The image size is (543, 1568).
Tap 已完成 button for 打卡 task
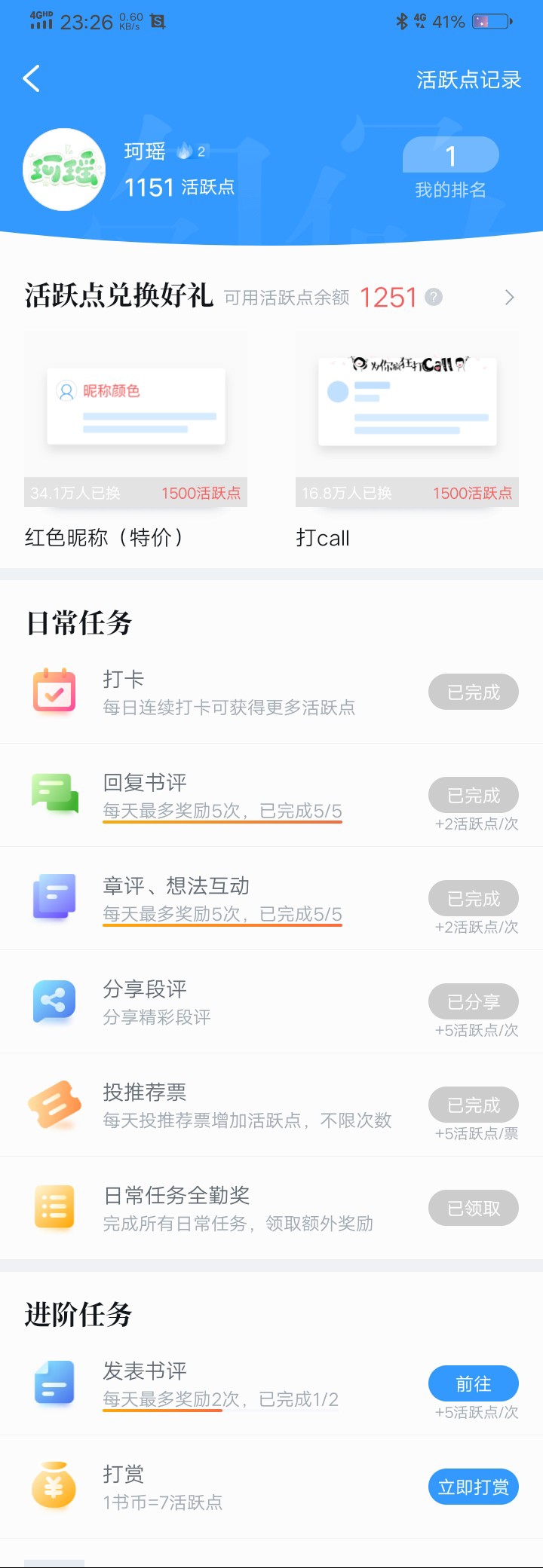[473, 692]
